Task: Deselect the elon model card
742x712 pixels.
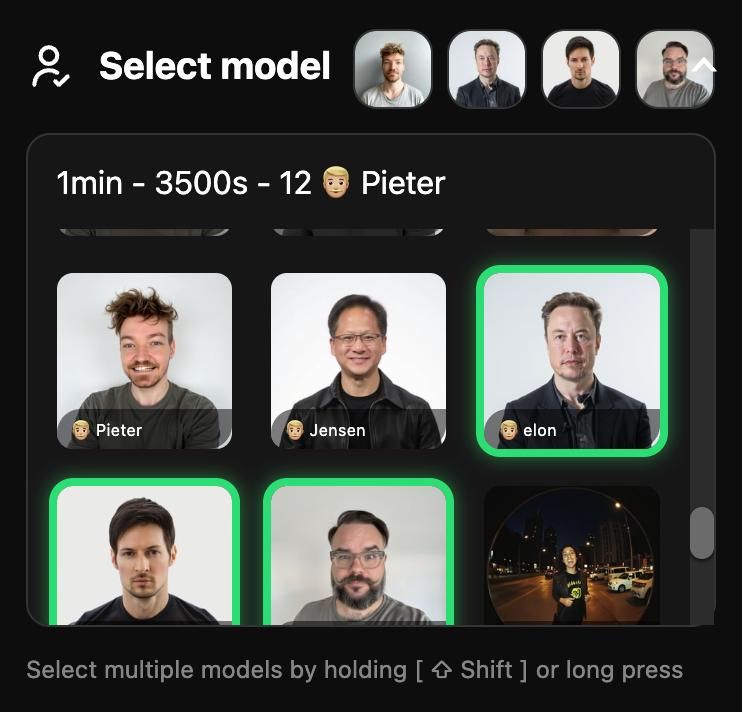Action: [572, 360]
